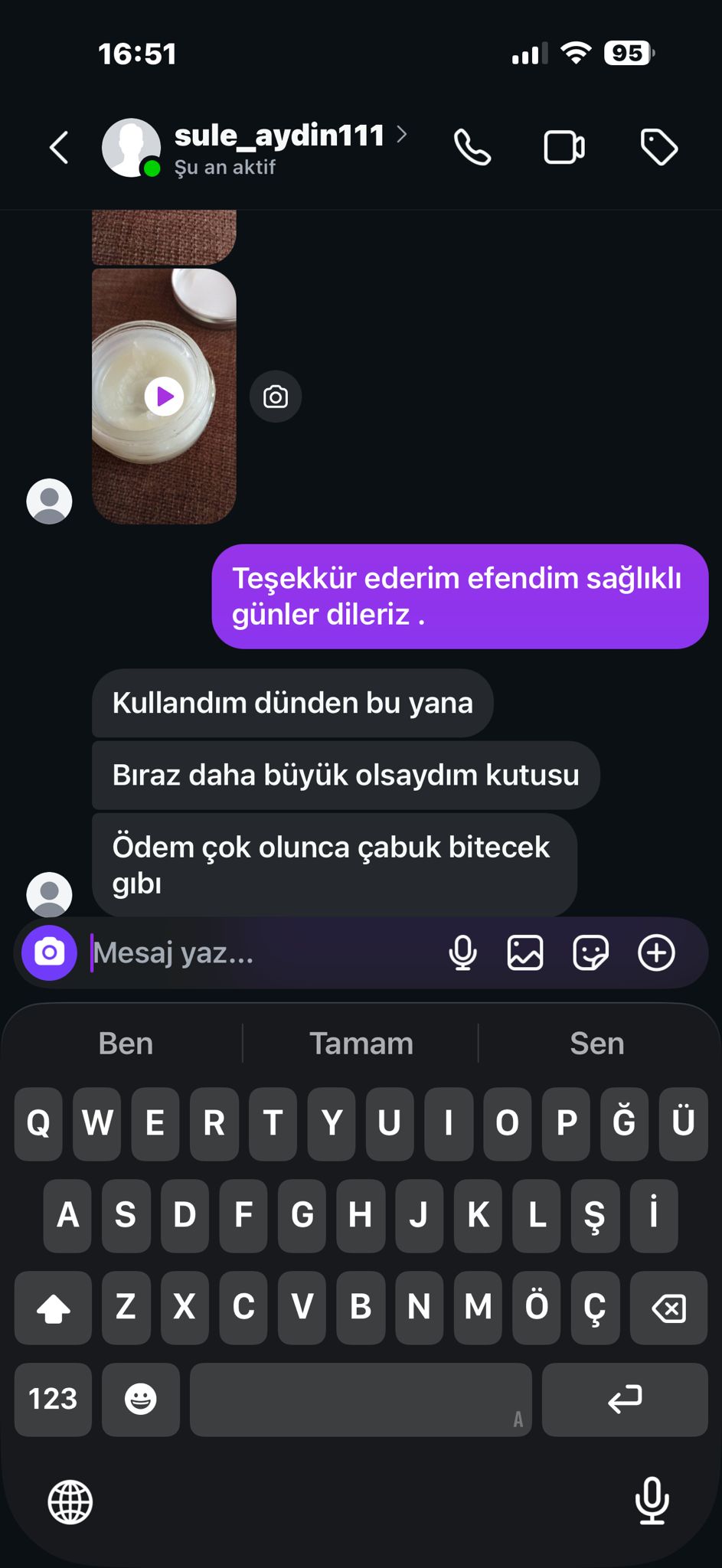The image size is (722, 1568).
Task: Open the sticker picker
Action: [590, 953]
